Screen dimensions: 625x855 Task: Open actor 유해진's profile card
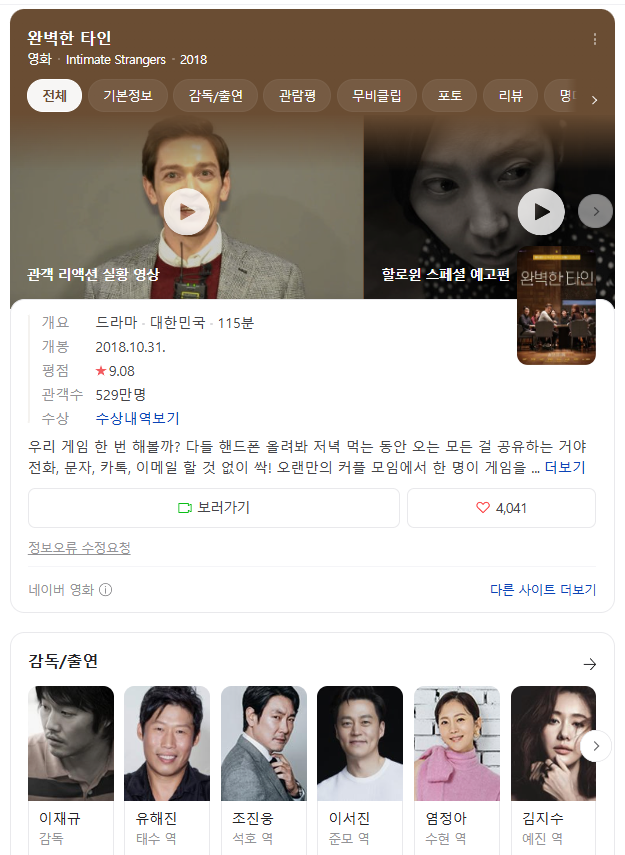click(167, 765)
